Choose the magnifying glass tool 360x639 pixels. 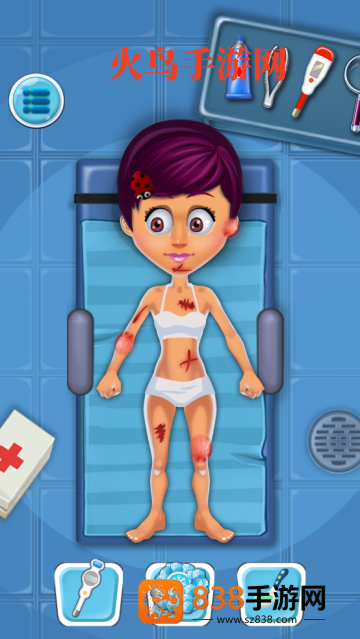(x=353, y=92)
